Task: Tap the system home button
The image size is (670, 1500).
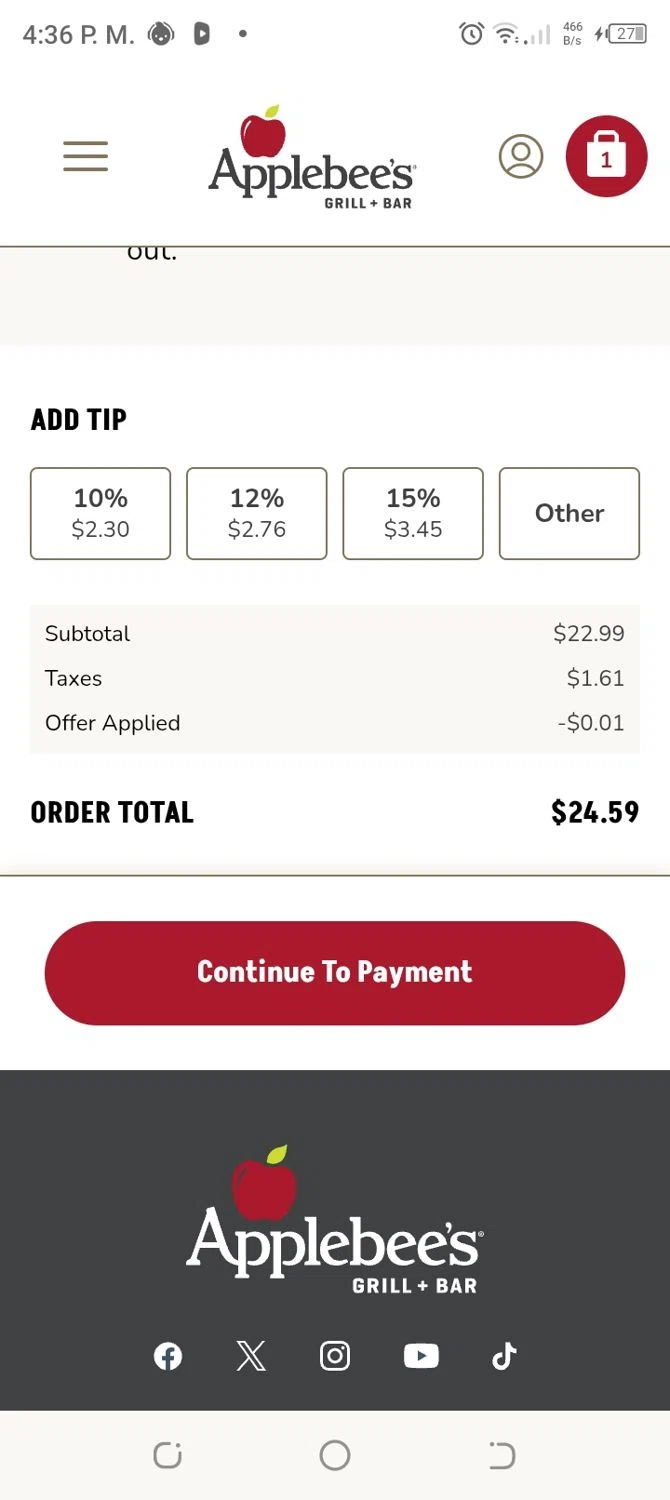Action: pos(335,1455)
